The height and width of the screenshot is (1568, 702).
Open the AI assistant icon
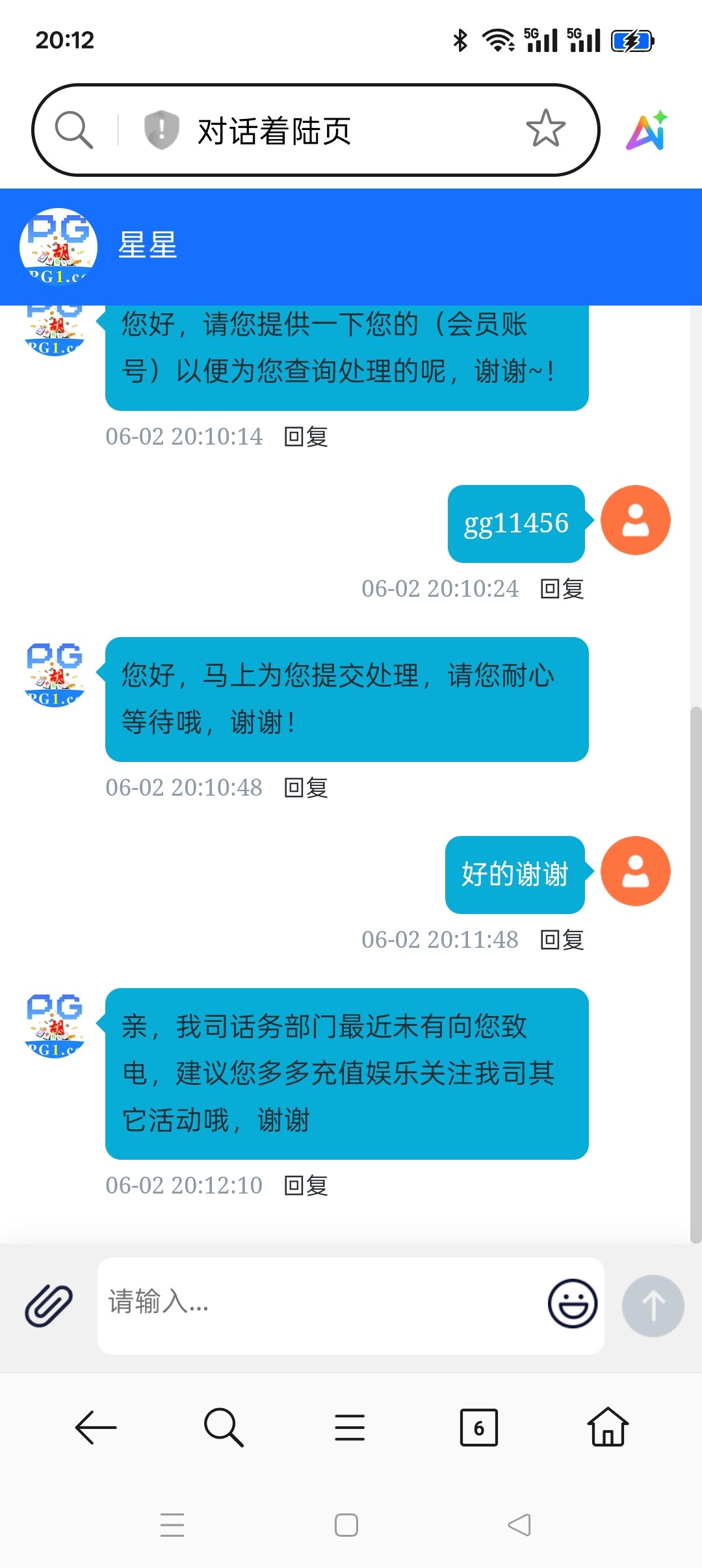[x=647, y=130]
